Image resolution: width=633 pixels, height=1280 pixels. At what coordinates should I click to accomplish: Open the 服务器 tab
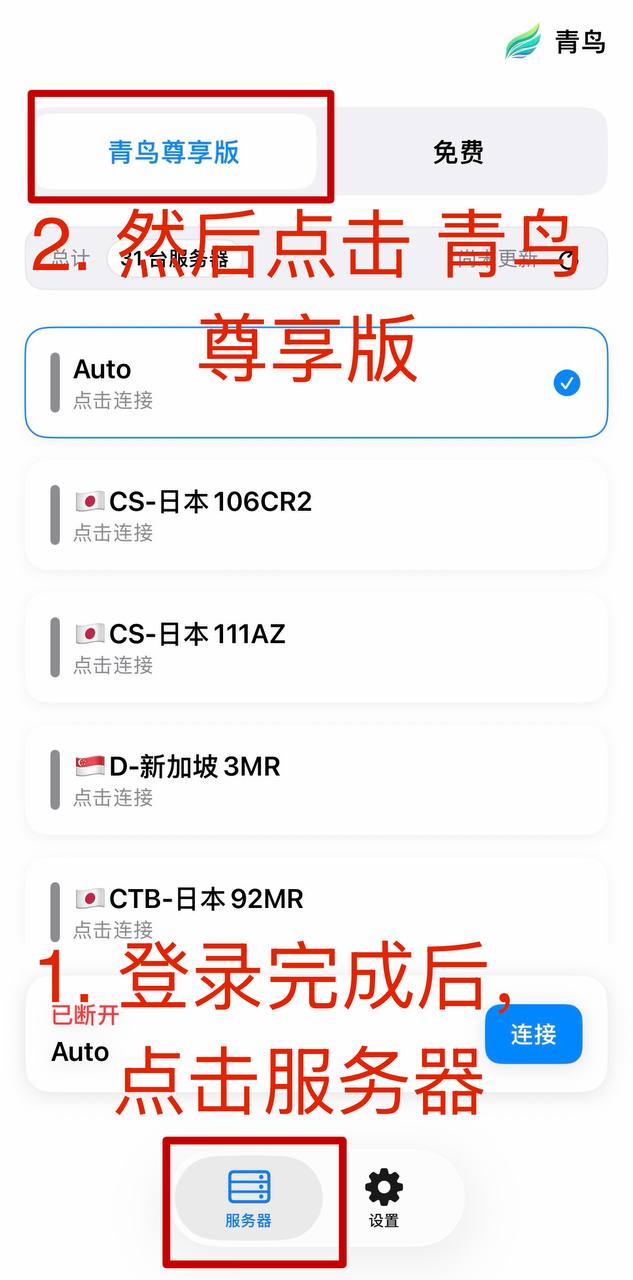(248, 1199)
